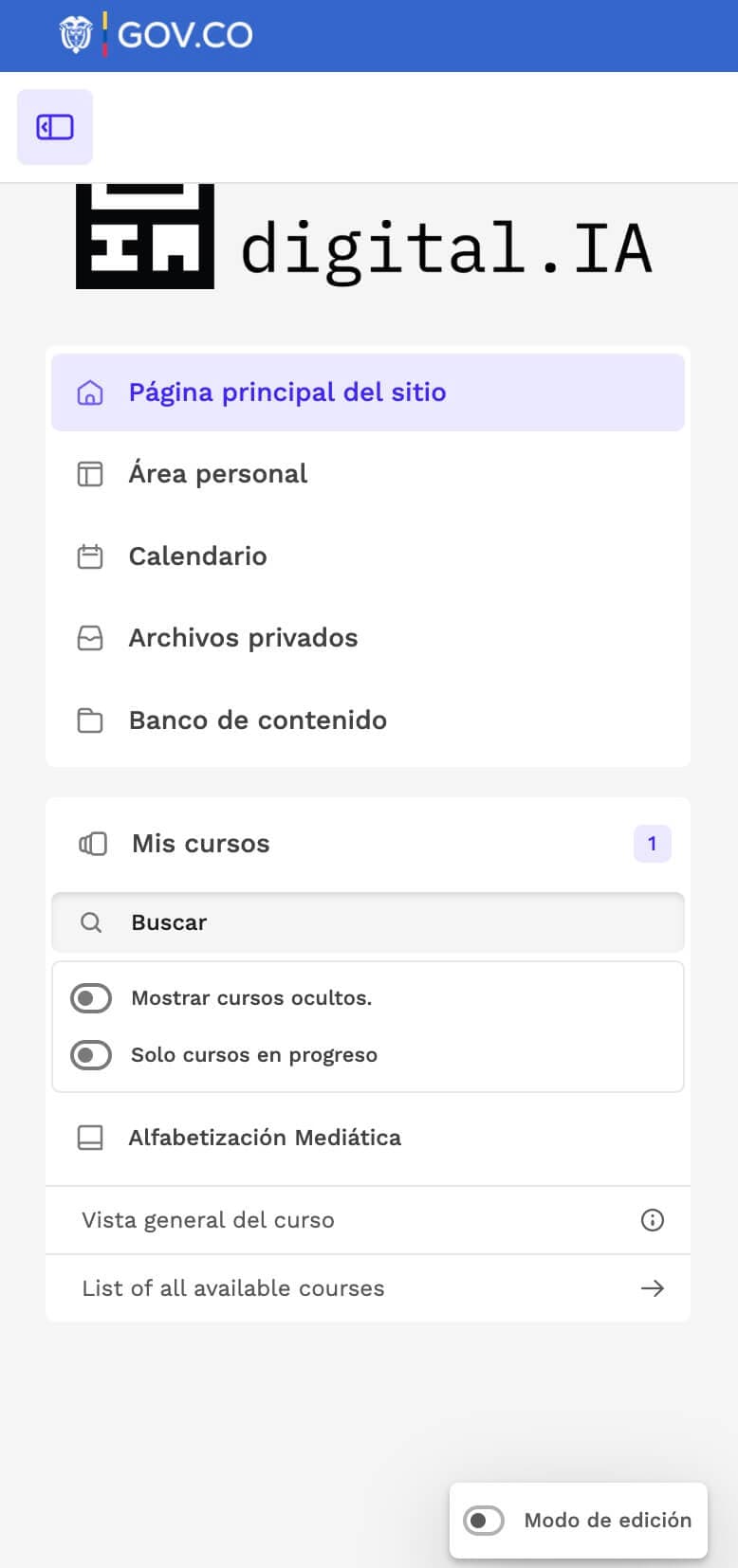The width and height of the screenshot is (738, 1568).
Task: Click the arrow icon next to available courses list
Action: tap(652, 1288)
